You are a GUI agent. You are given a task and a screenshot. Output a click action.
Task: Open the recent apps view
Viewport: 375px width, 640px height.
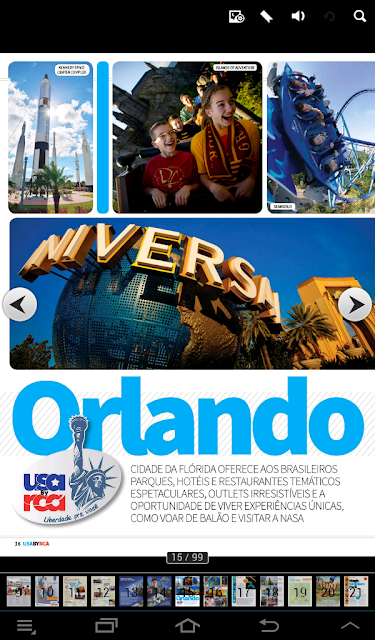[107, 625]
